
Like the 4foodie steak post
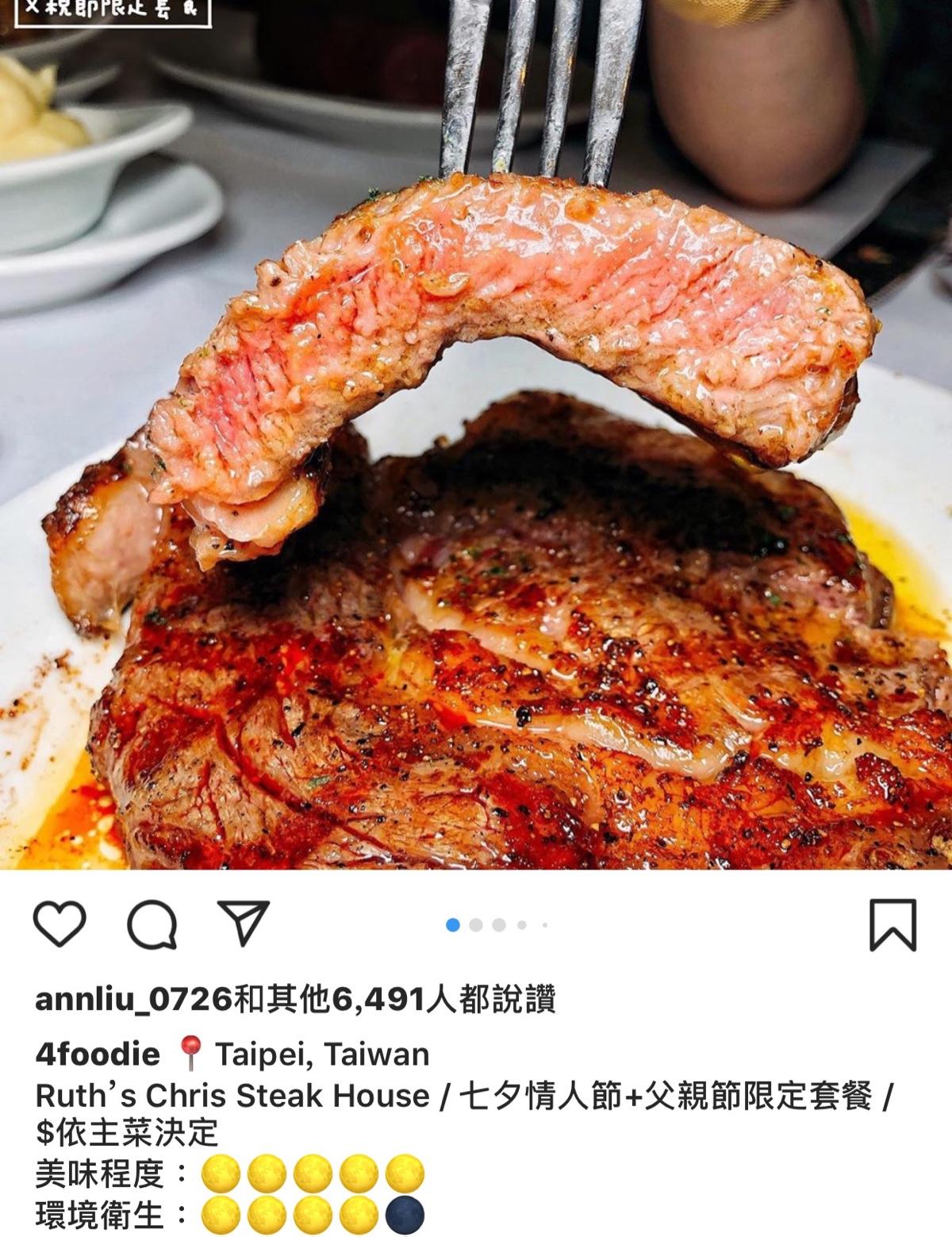(x=59, y=924)
